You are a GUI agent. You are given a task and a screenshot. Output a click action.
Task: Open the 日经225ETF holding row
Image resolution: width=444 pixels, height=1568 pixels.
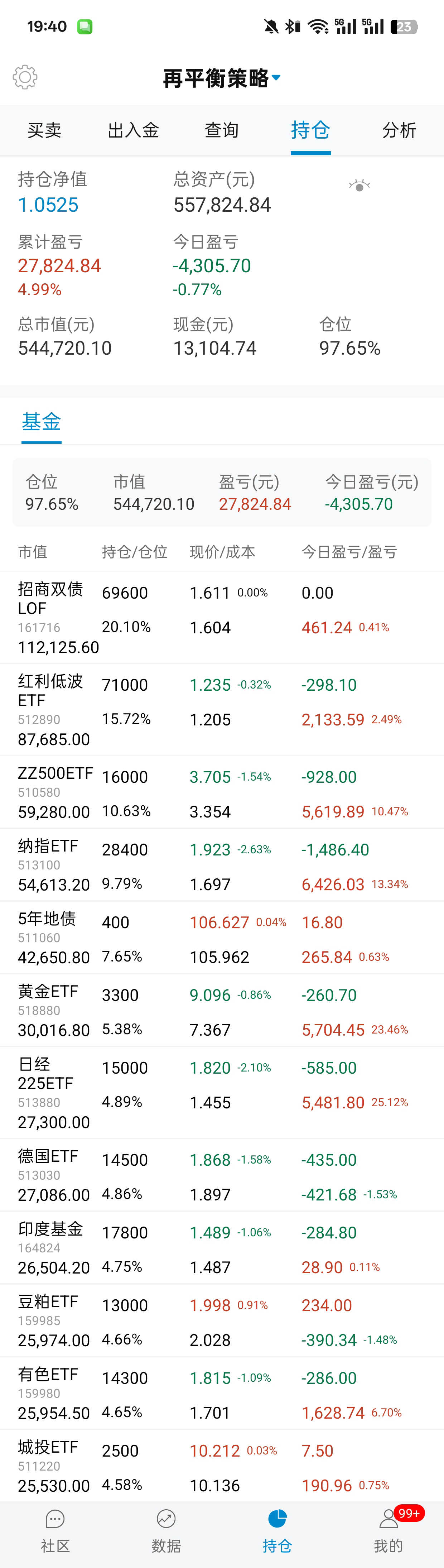222,1093
